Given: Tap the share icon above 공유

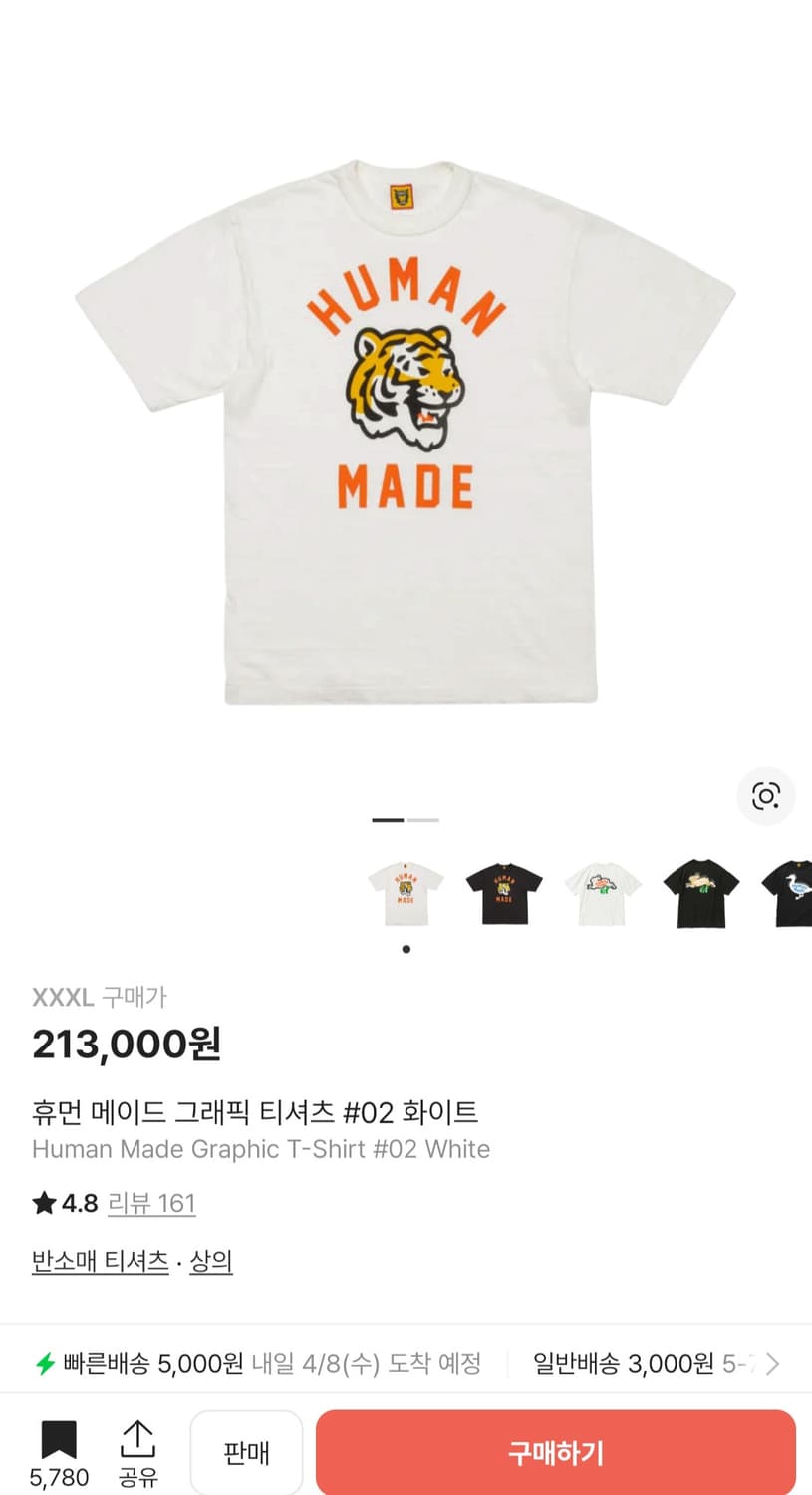Looking at the screenshot, I should point(138,1438).
